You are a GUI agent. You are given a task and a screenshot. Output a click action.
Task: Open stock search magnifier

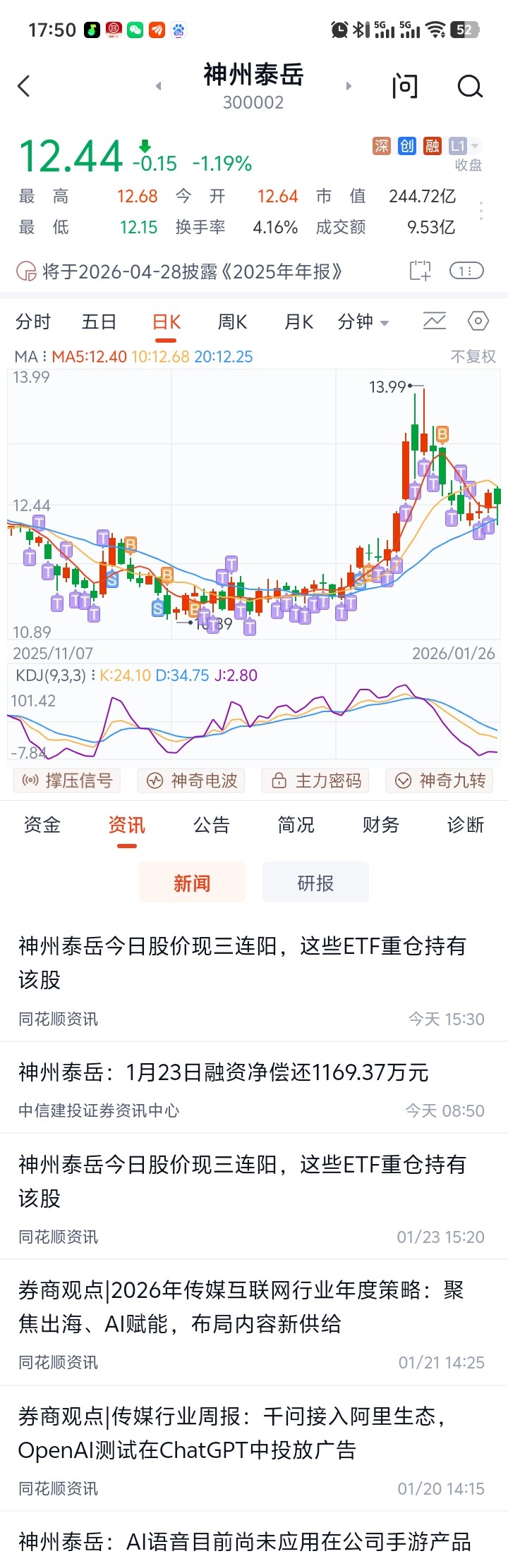pyautogui.click(x=470, y=87)
